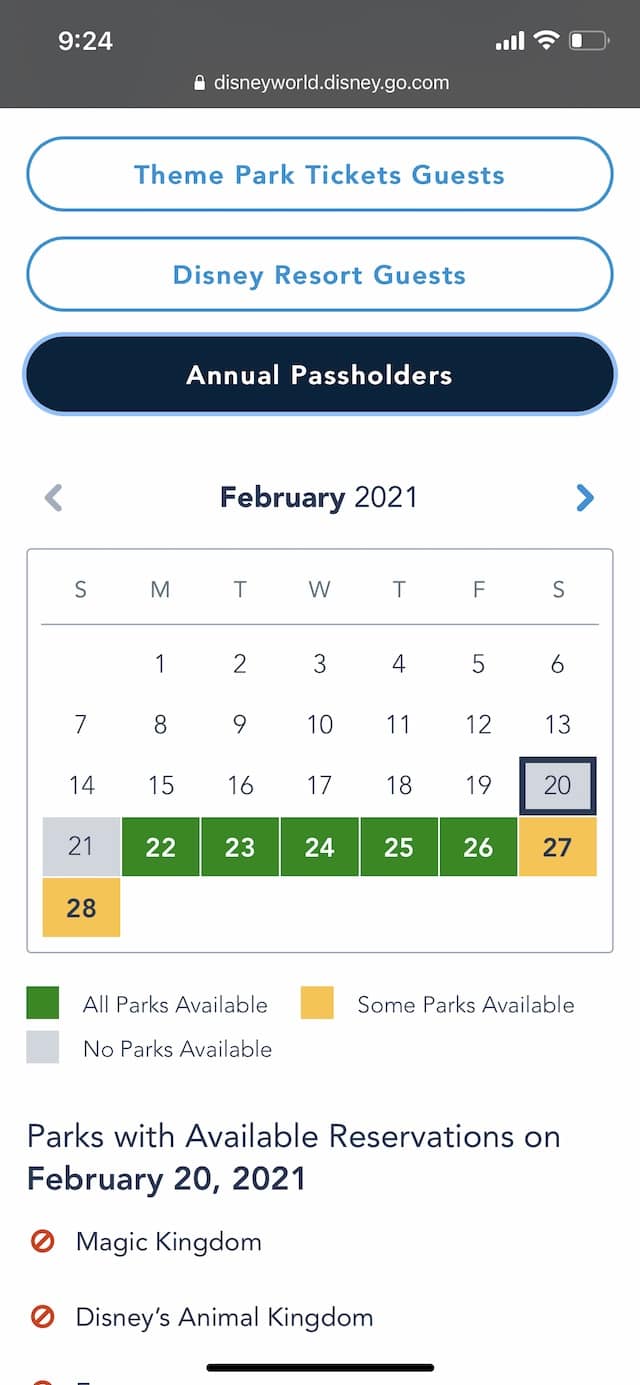This screenshot has height=1385, width=640.
Task: Choose February 27 with some parks available
Action: tap(558, 847)
